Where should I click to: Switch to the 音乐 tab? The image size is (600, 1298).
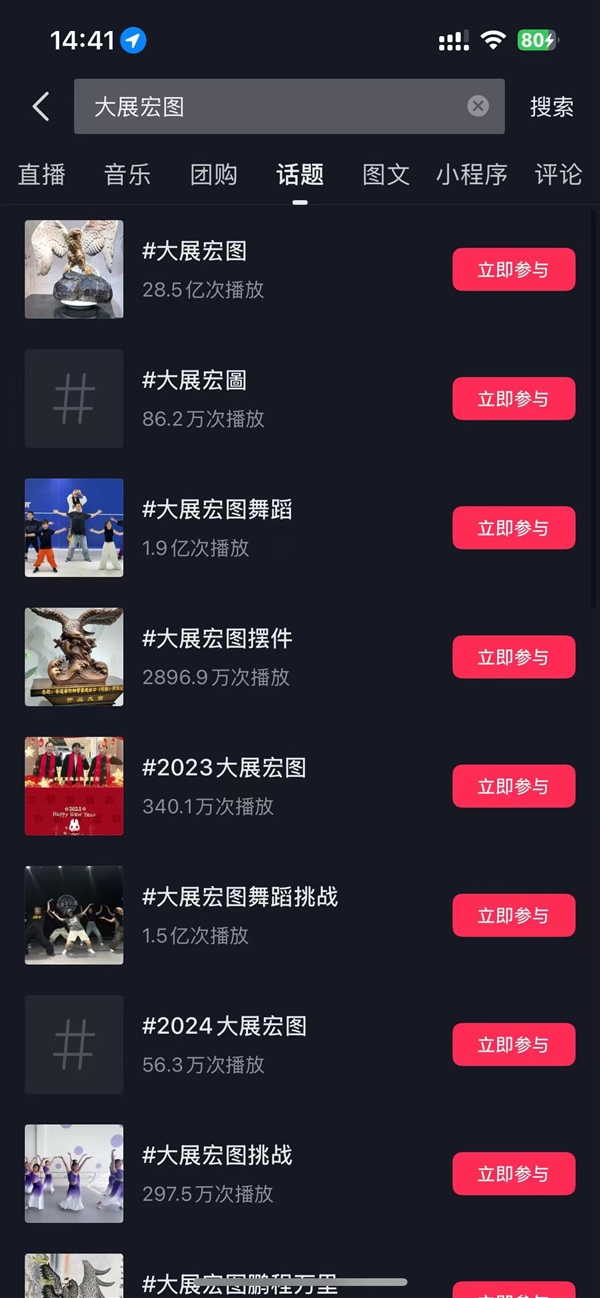(128, 174)
